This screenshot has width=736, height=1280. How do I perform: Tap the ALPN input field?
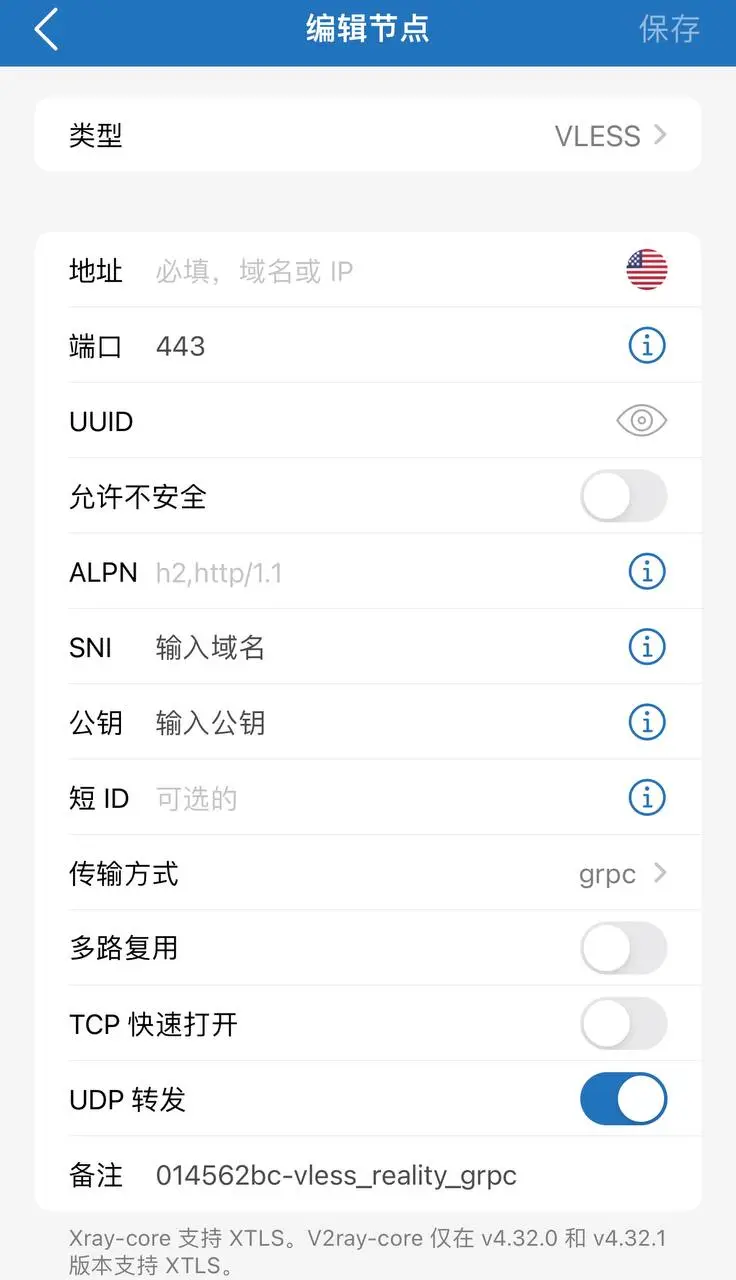click(380, 573)
